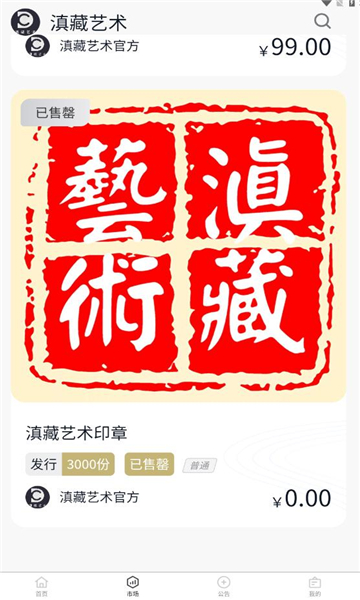Screen dimensions: 360x600
Task: Open the card priced ¥99.00
Action: 178,54
